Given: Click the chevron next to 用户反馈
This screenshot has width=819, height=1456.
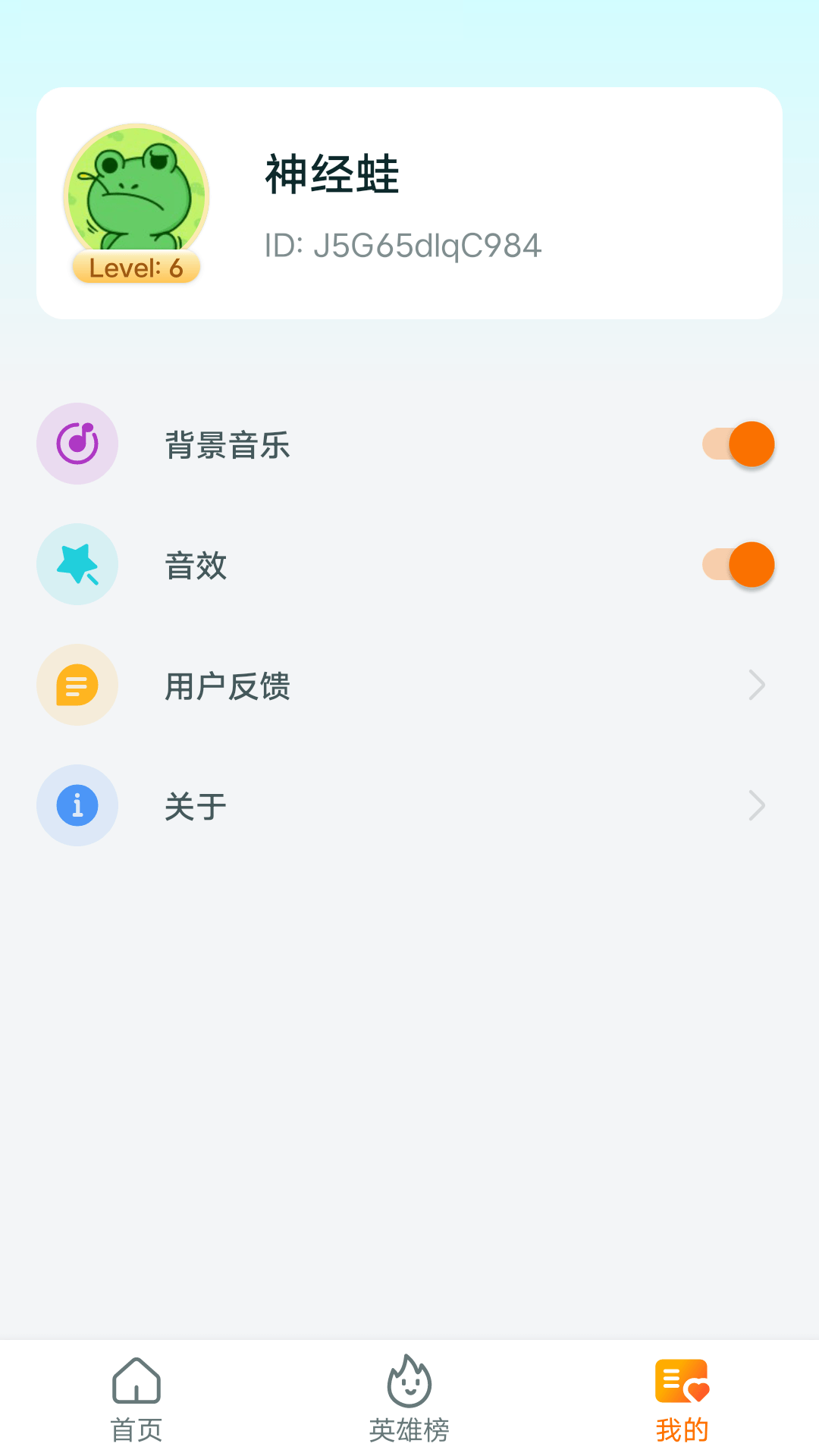Looking at the screenshot, I should (756, 685).
